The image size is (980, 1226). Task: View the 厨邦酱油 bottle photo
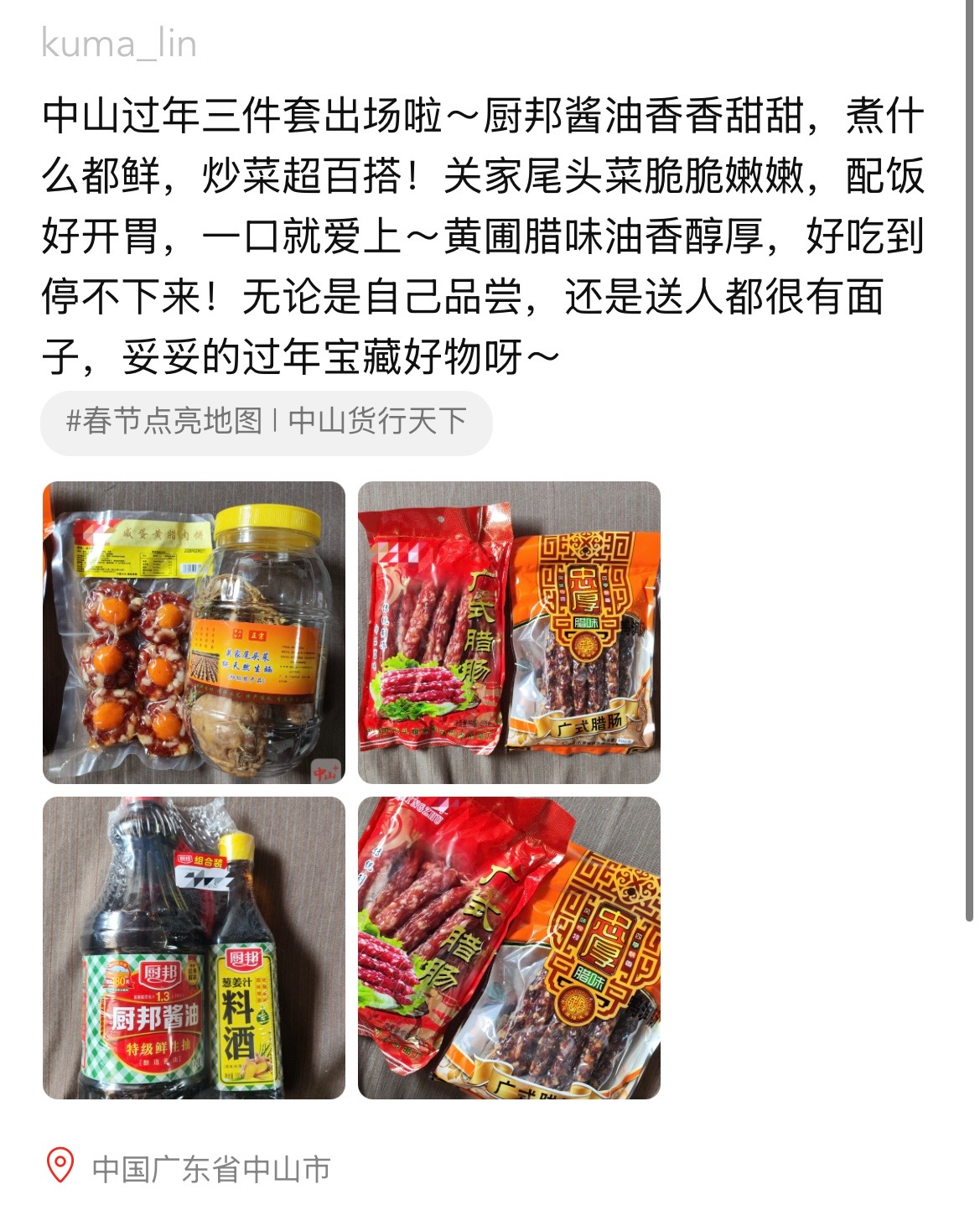(x=194, y=948)
